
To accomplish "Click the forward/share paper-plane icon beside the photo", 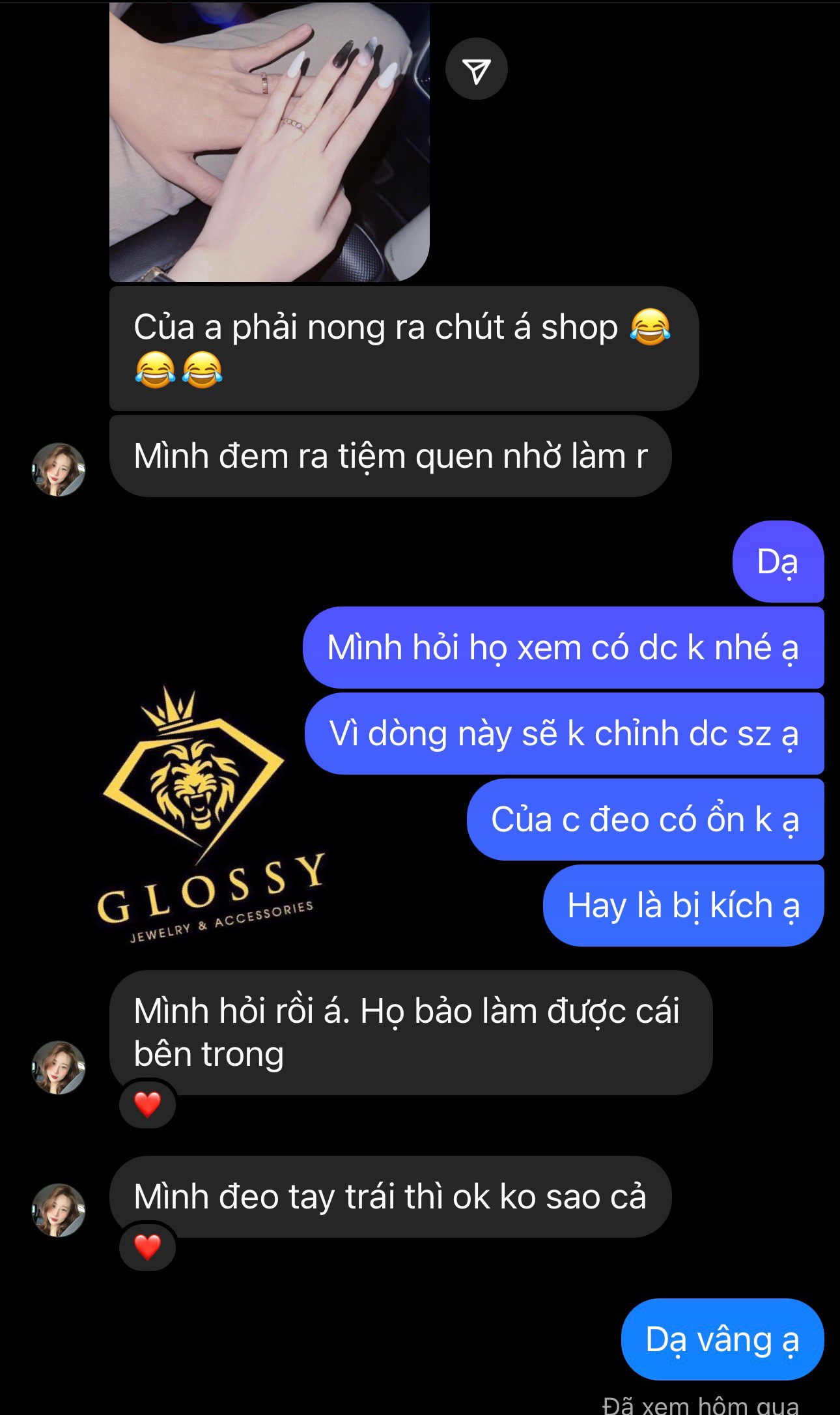I will 478,69.
